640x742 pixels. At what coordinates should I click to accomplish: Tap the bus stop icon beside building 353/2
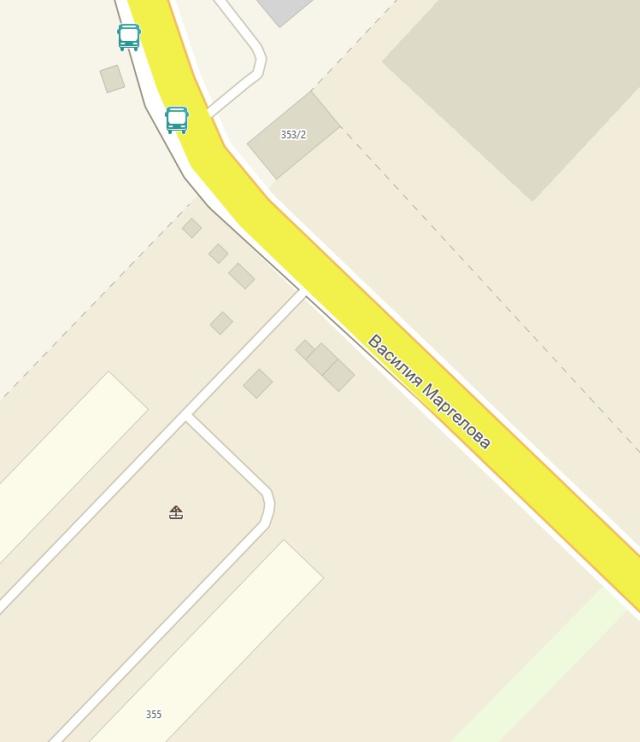point(177,120)
